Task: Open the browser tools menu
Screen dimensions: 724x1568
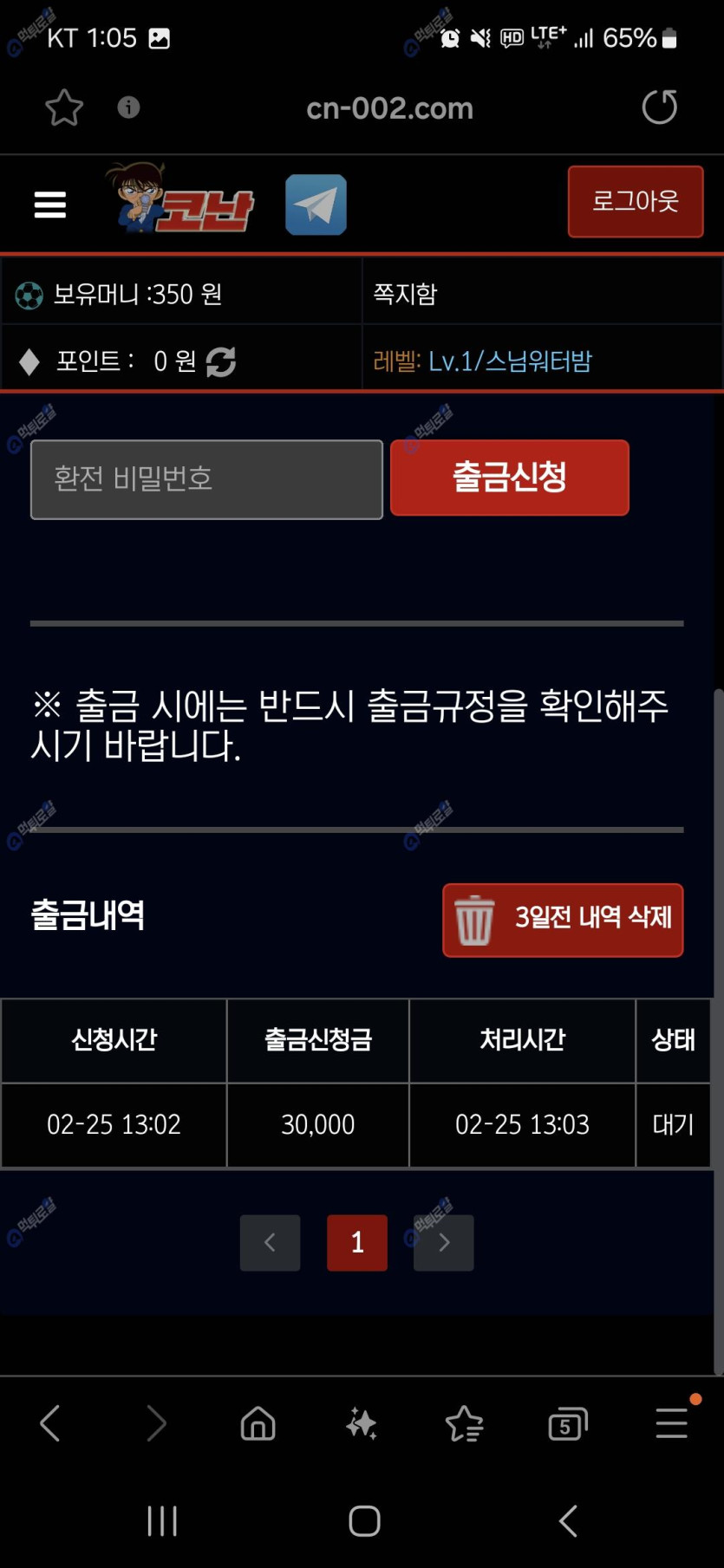Action: point(672,1422)
